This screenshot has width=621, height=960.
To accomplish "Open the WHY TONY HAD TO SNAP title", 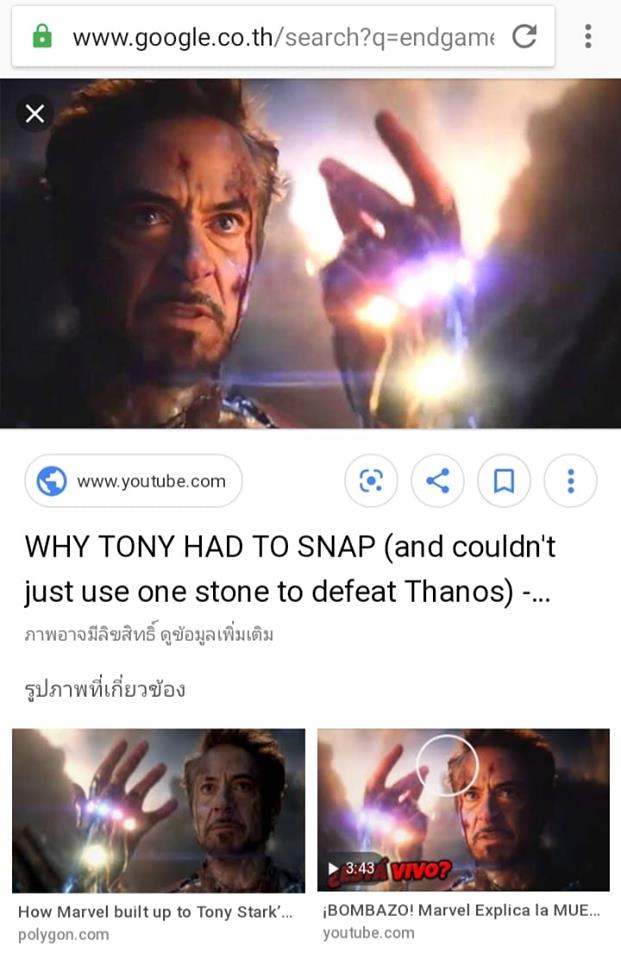I will pyautogui.click(x=290, y=570).
